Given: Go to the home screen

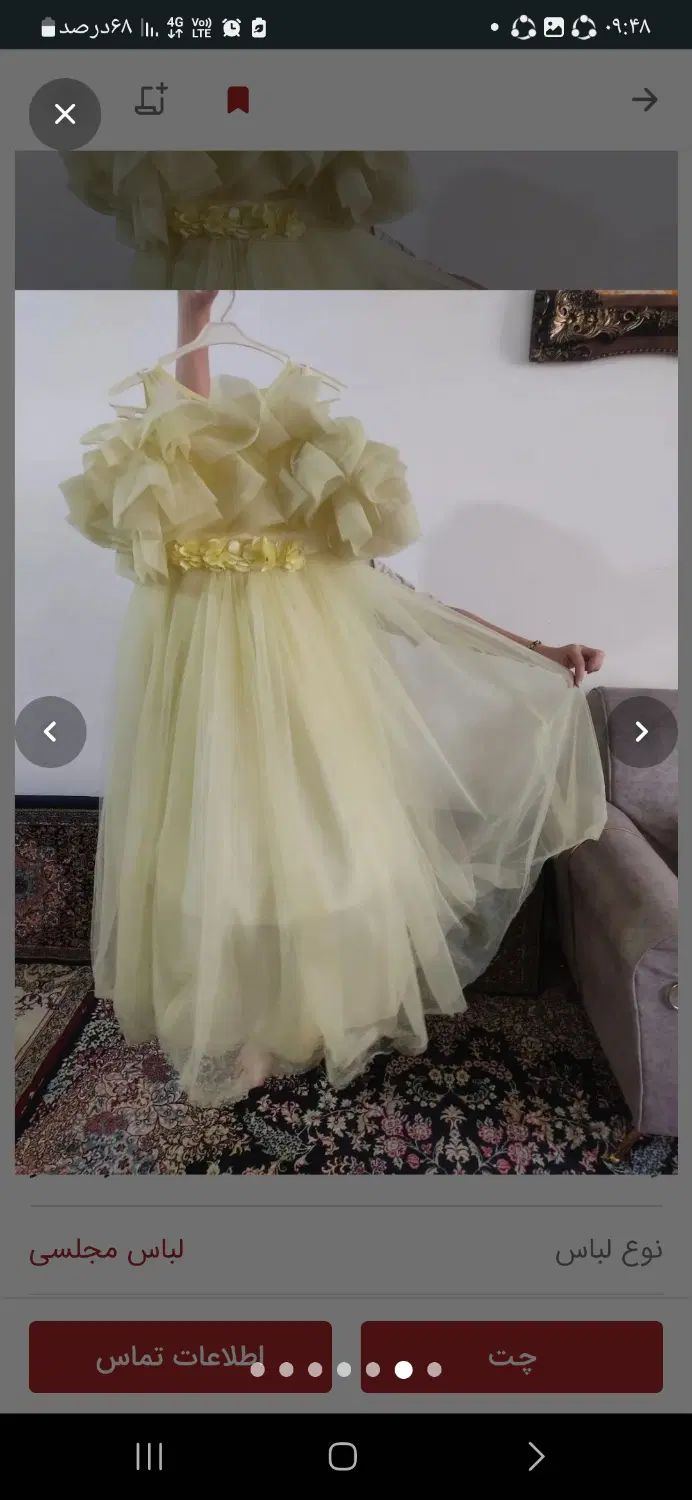Looking at the screenshot, I should [342, 1457].
